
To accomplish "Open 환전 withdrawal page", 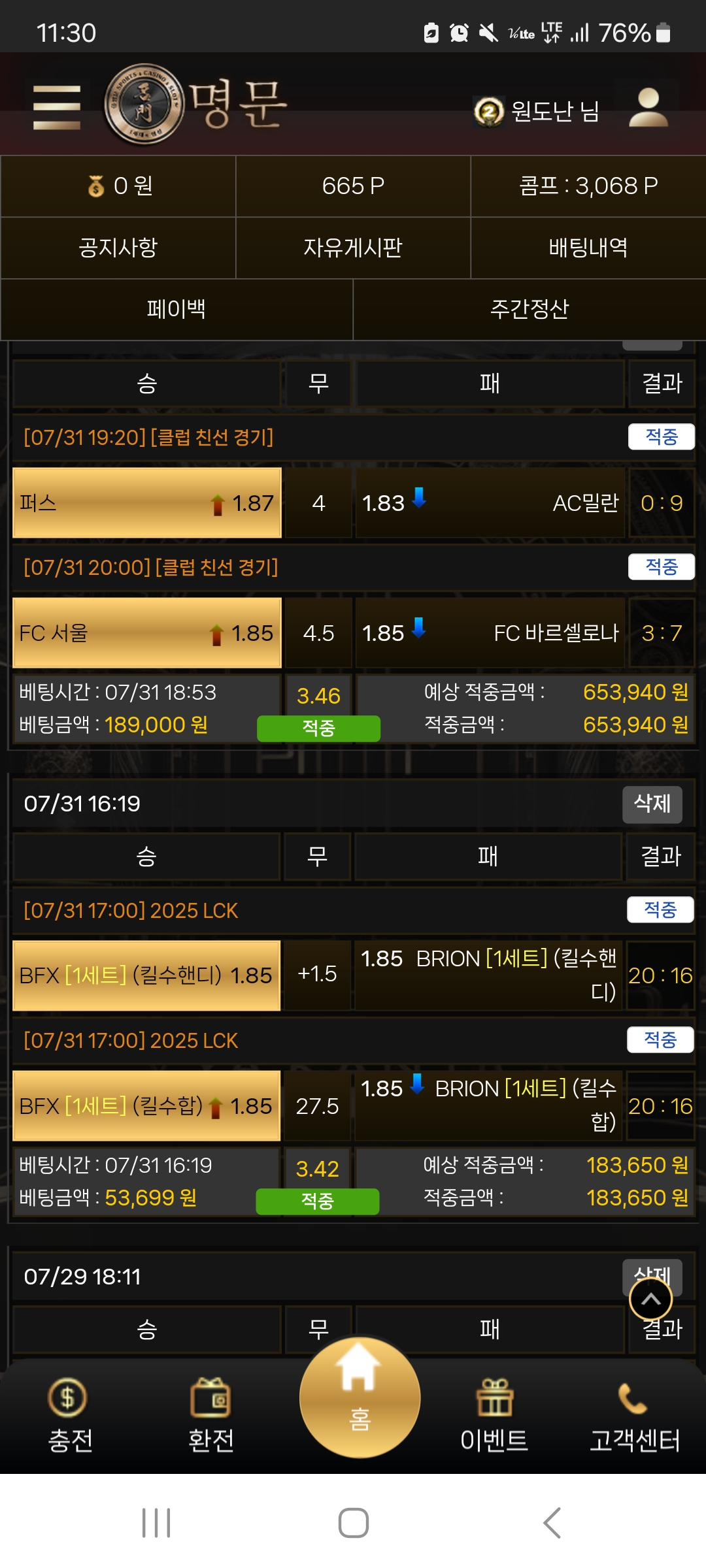I will click(210, 1414).
